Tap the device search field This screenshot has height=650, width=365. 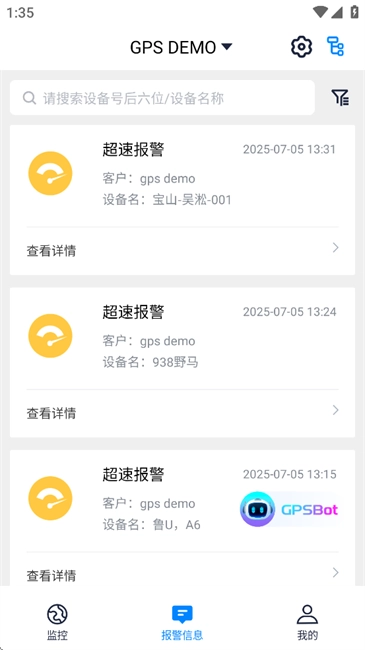162,98
